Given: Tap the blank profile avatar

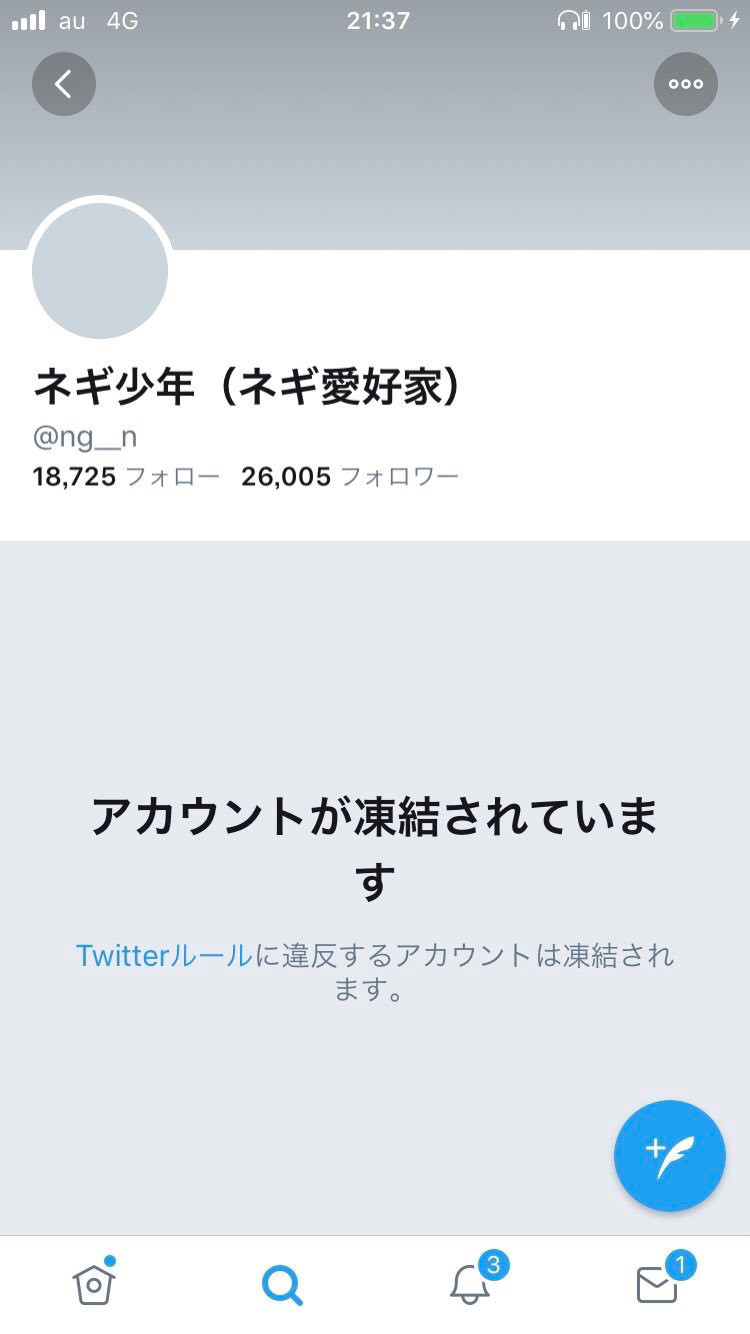Looking at the screenshot, I should coord(100,270).
